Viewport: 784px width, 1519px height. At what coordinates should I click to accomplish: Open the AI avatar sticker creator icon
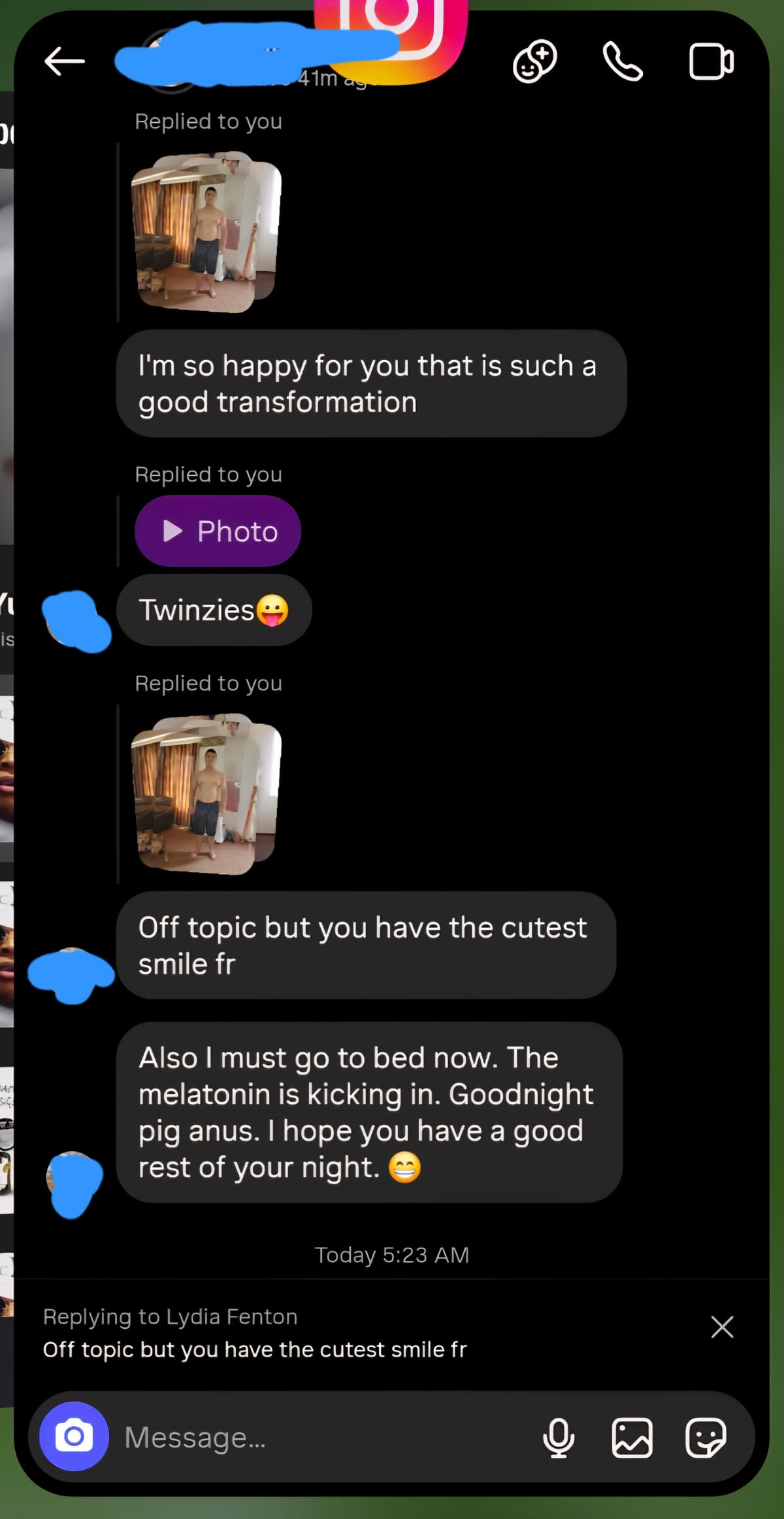(534, 62)
